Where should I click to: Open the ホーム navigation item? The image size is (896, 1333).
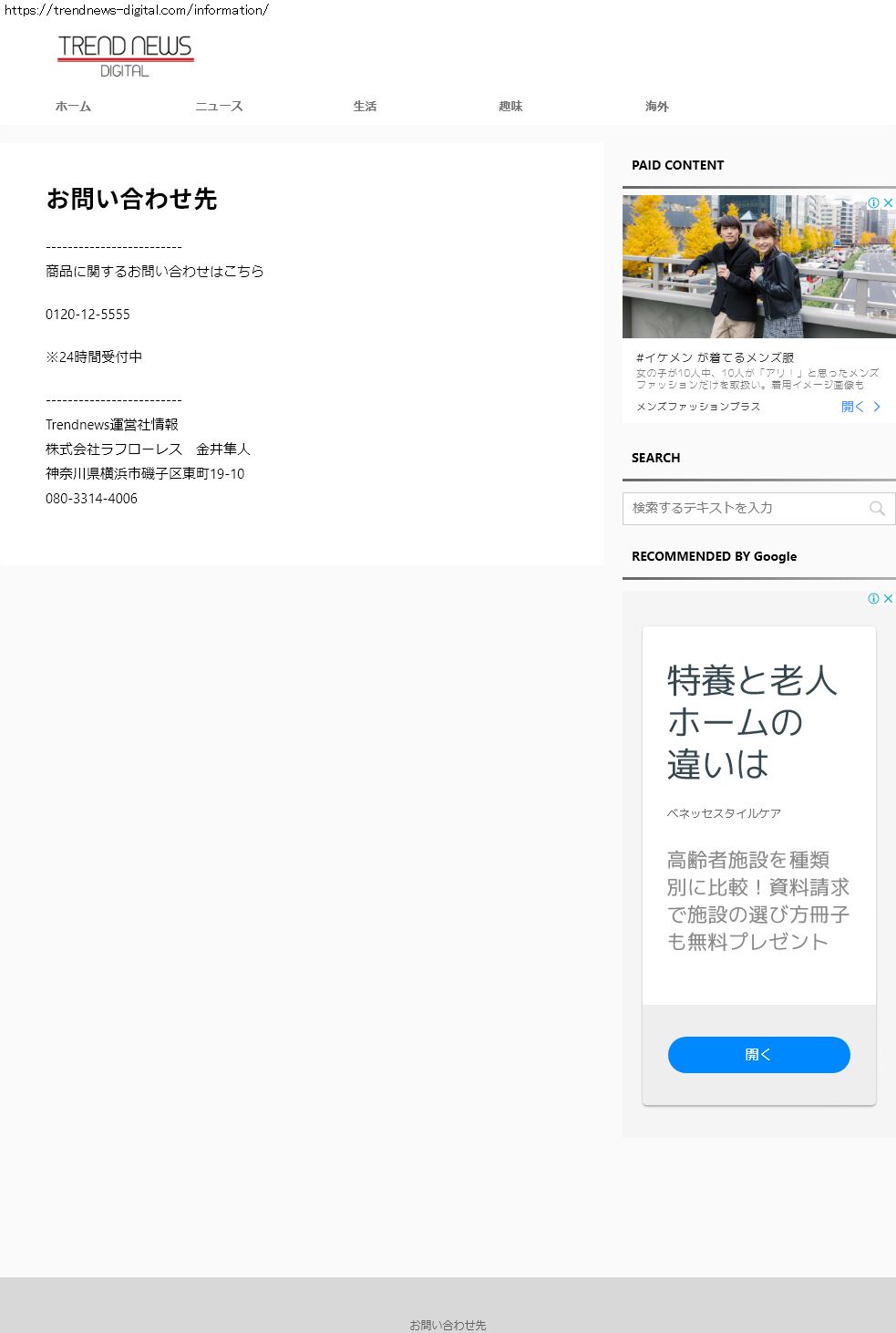[x=73, y=107]
